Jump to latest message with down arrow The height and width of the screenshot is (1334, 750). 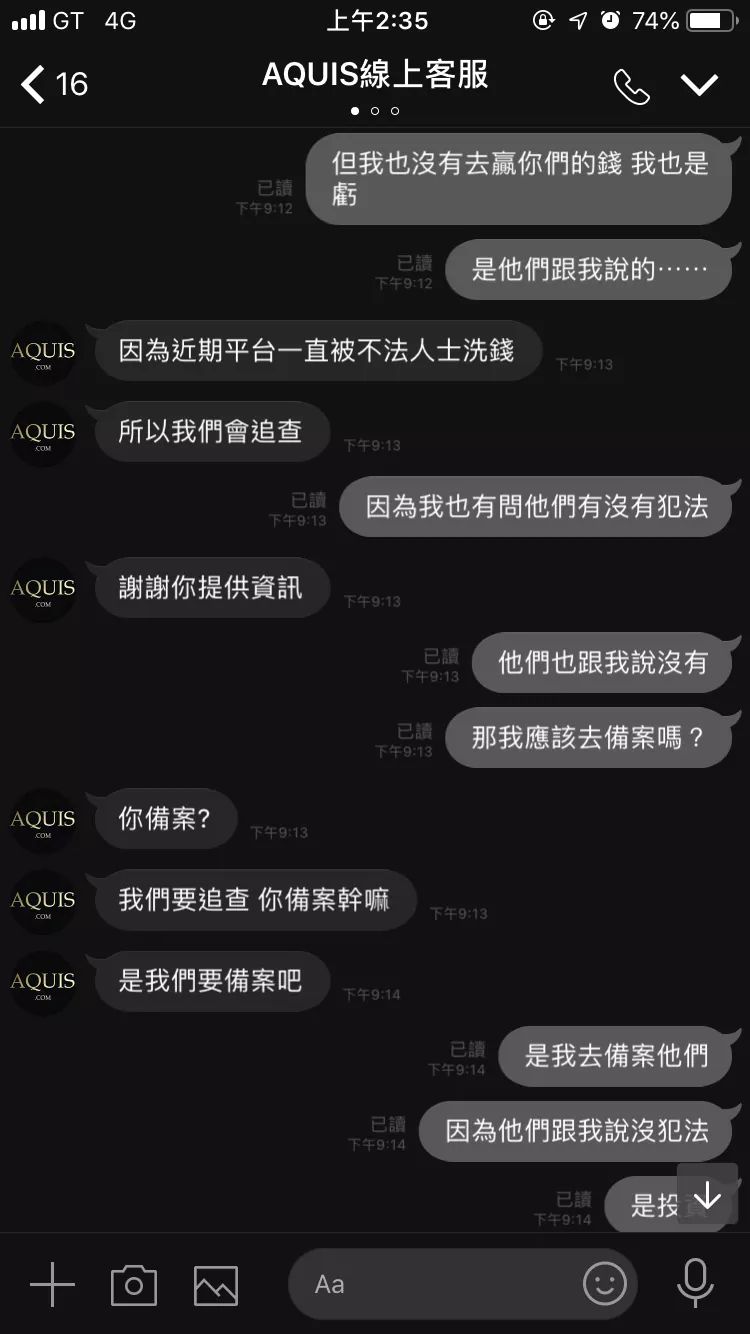pyautogui.click(x=707, y=1195)
